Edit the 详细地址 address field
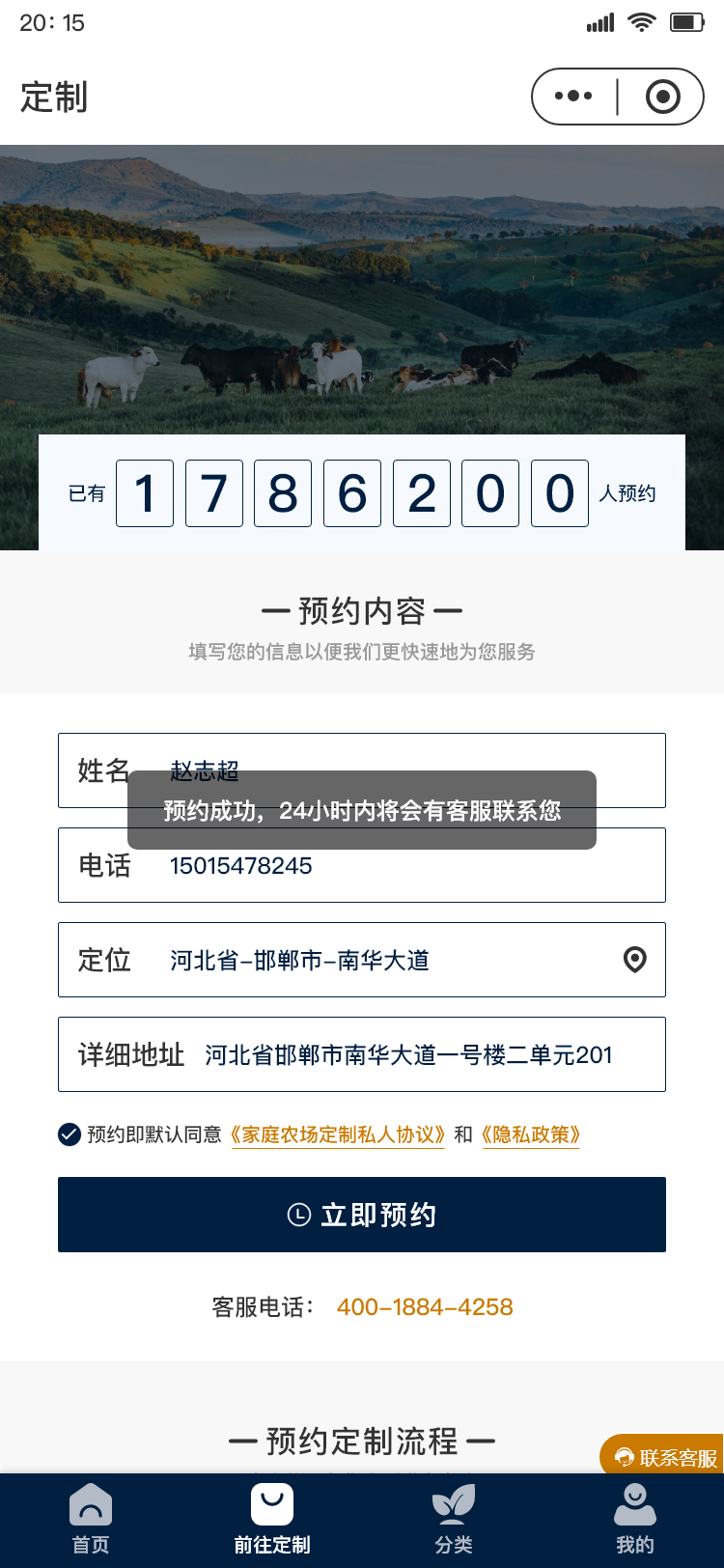The image size is (724, 1568). coord(407,1054)
